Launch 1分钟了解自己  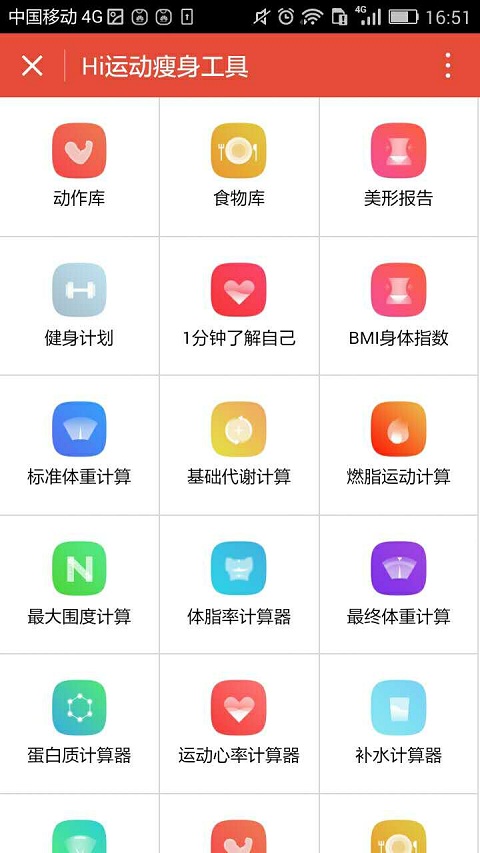239,306
